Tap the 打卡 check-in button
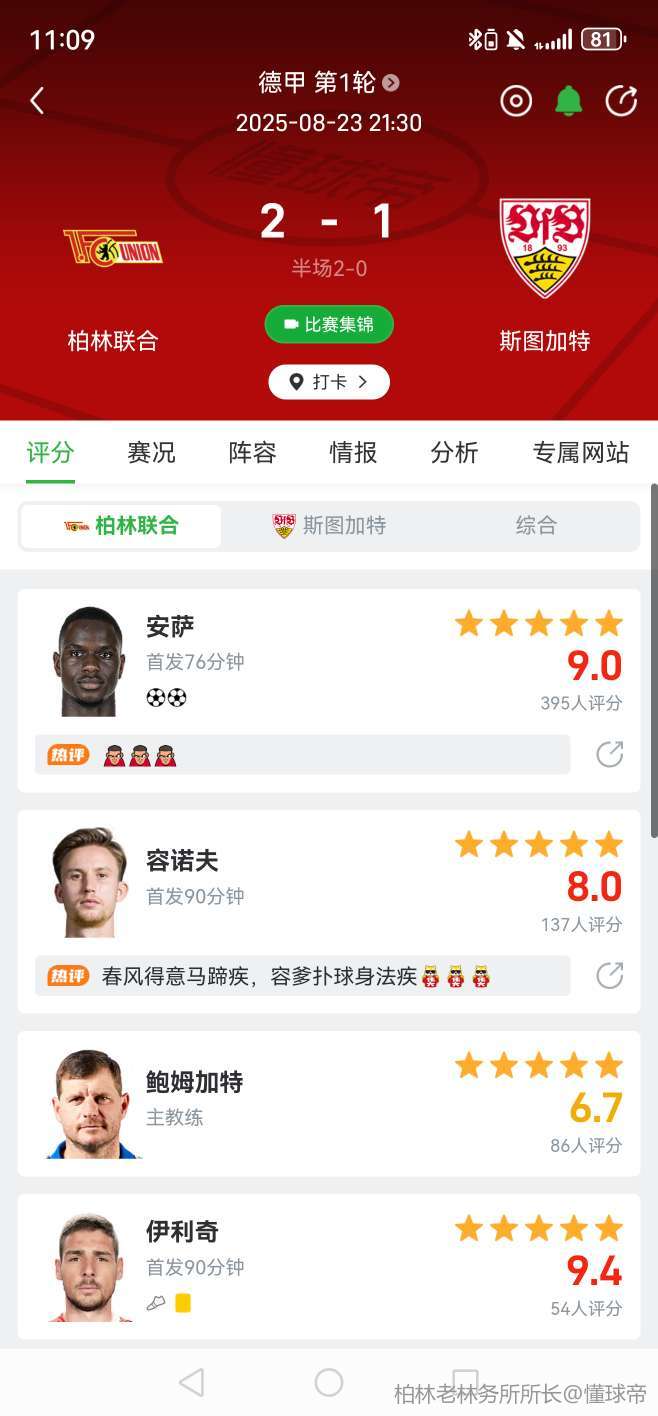Viewport: 658px width, 1416px height. click(329, 382)
